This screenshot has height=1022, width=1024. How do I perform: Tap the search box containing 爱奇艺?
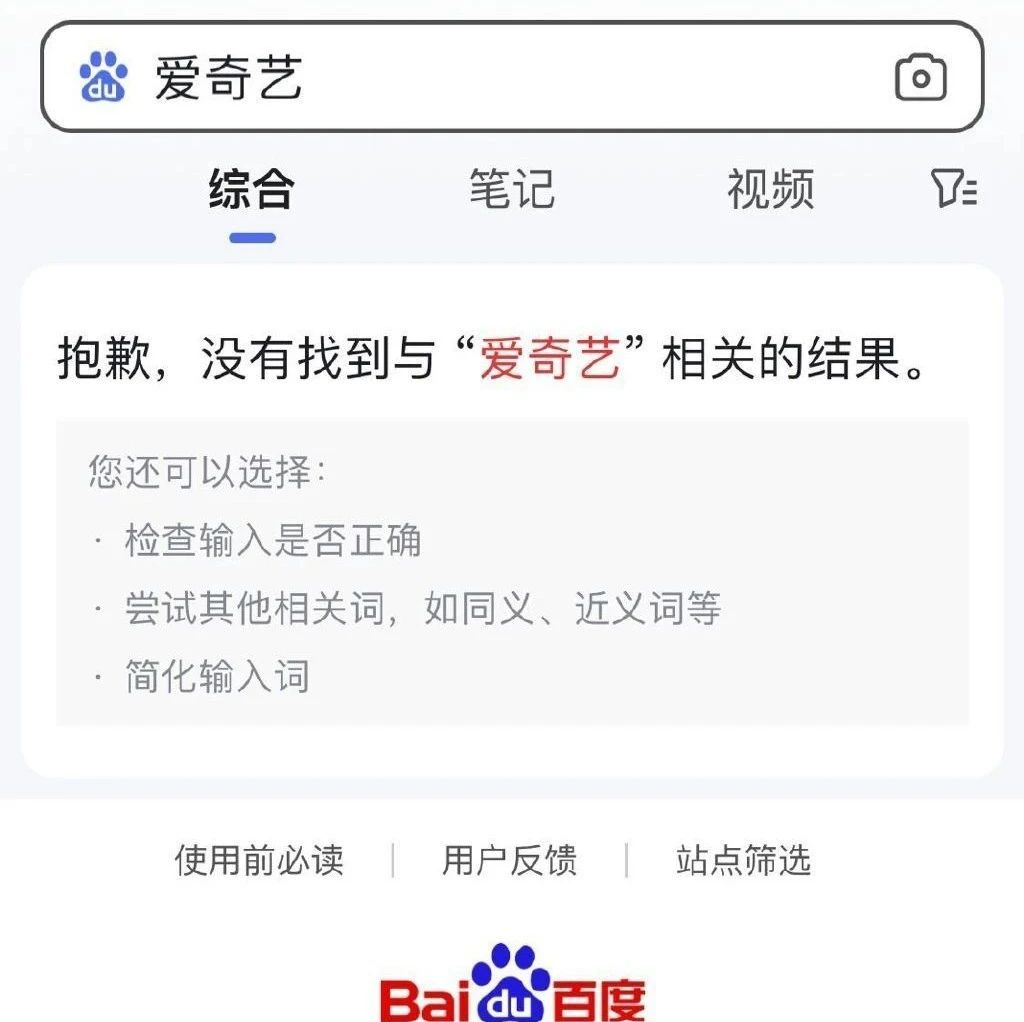point(500,78)
